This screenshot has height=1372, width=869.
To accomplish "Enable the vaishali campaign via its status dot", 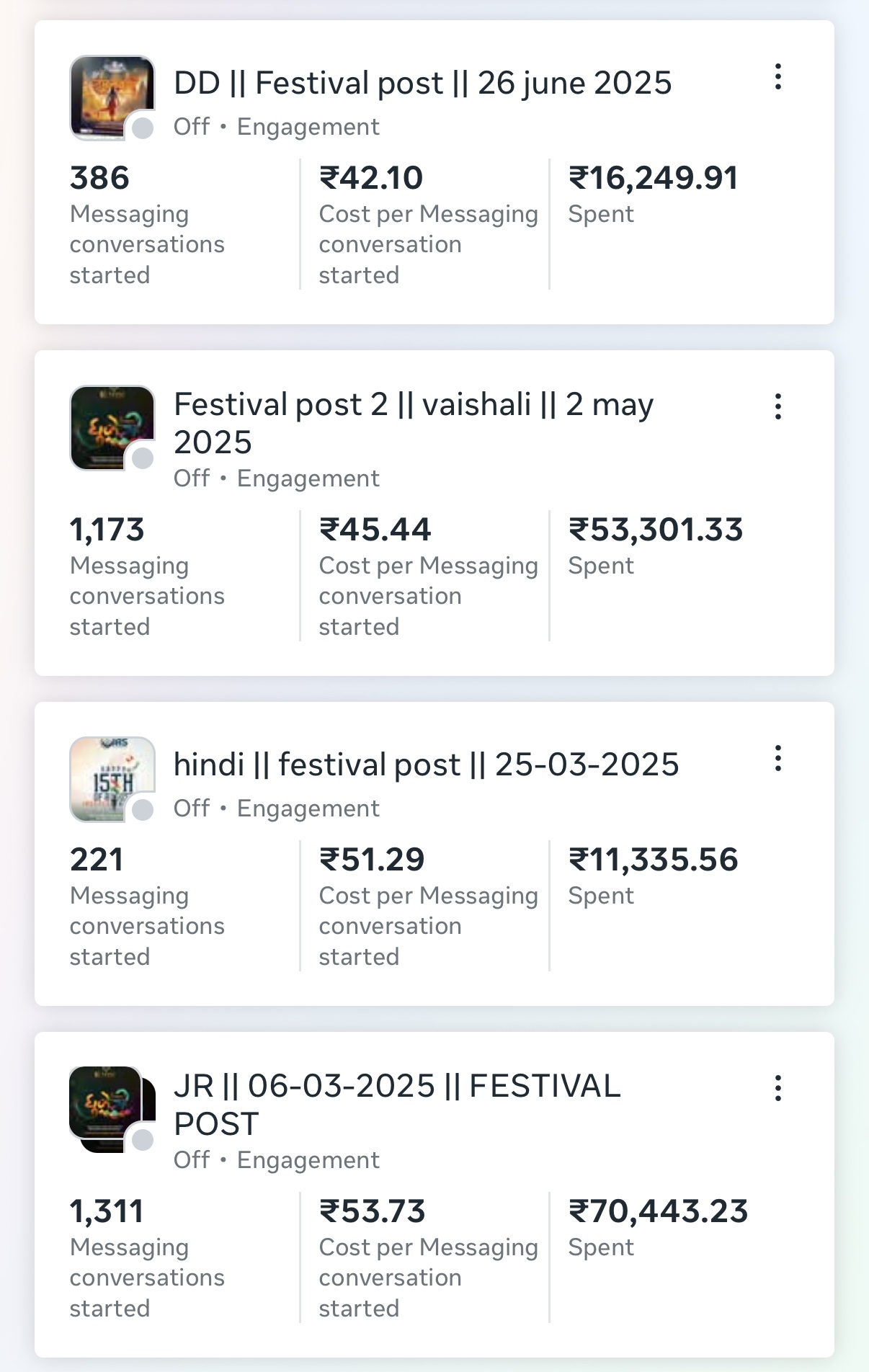I will pyautogui.click(x=143, y=458).
